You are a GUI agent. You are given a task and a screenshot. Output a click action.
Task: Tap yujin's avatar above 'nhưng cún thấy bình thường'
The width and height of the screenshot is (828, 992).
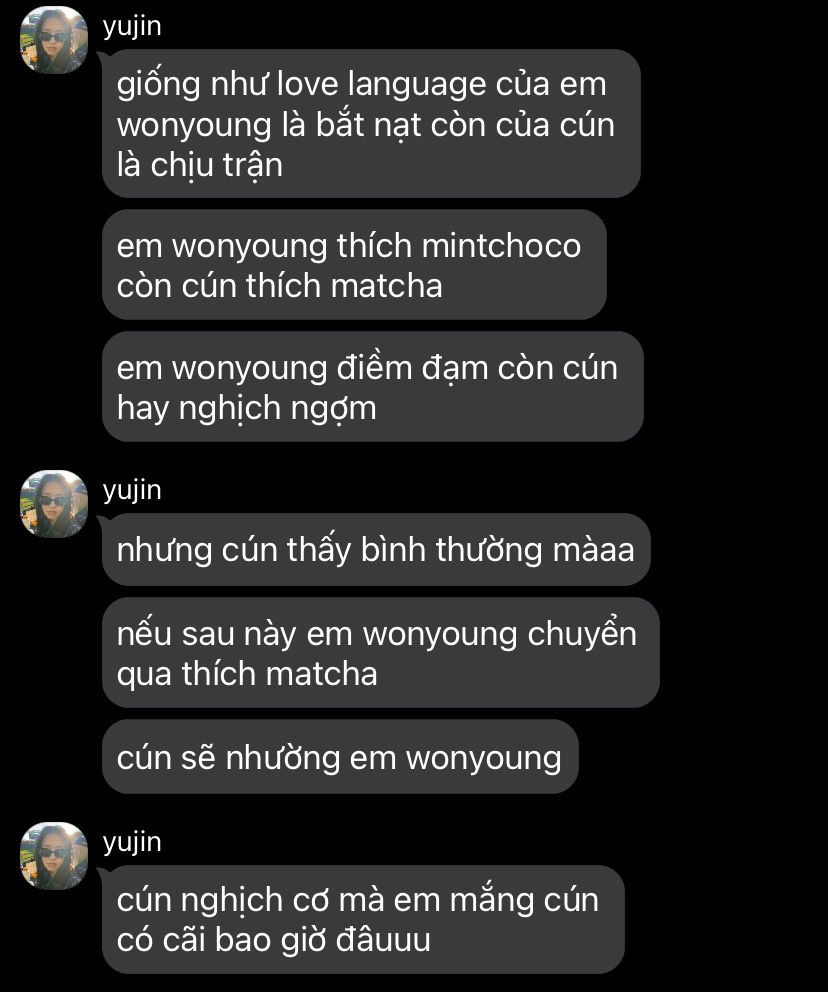coord(54,504)
